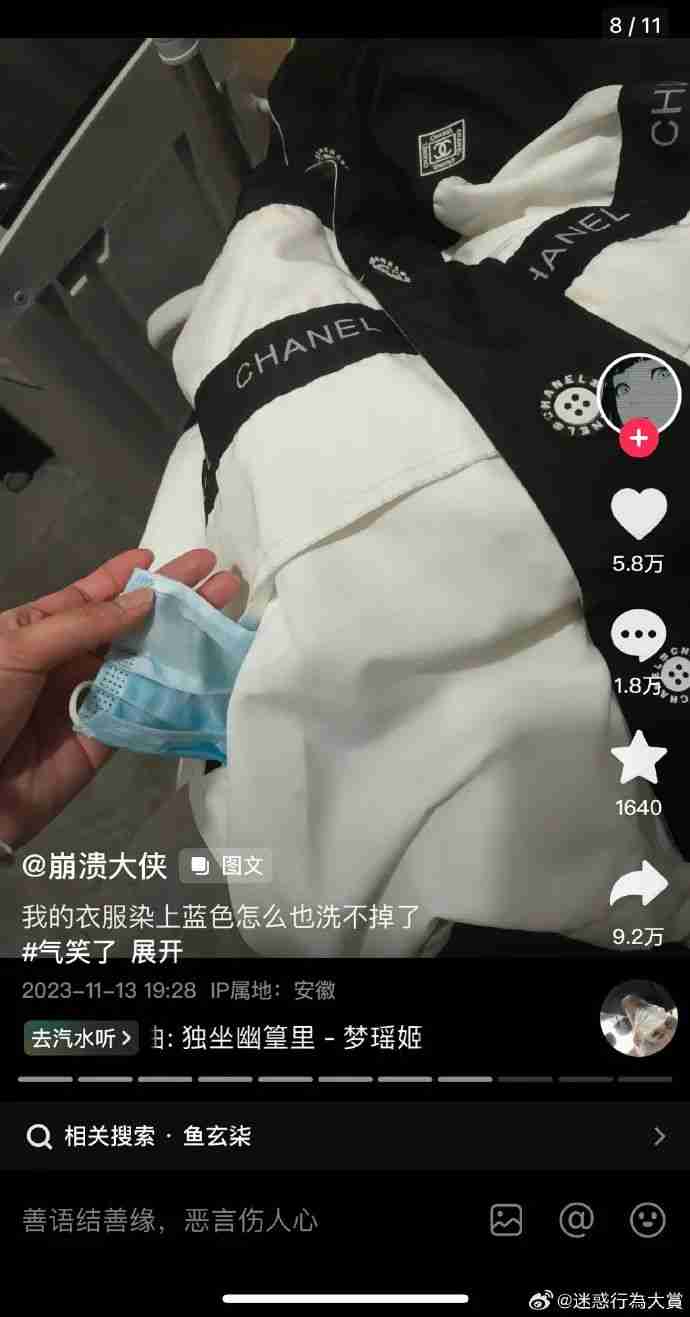The width and height of the screenshot is (690, 1317).
Task: Tap the 去汽水听 music button
Action: pos(81,1038)
